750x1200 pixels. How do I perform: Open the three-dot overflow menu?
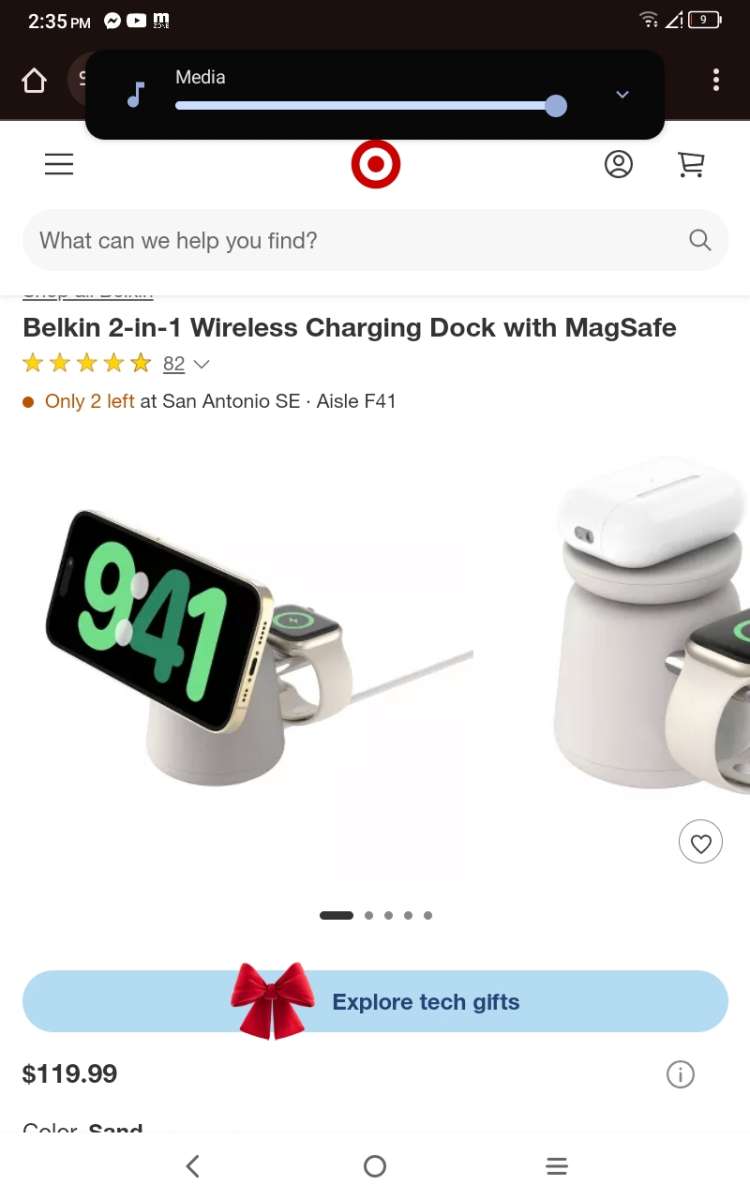tap(717, 79)
